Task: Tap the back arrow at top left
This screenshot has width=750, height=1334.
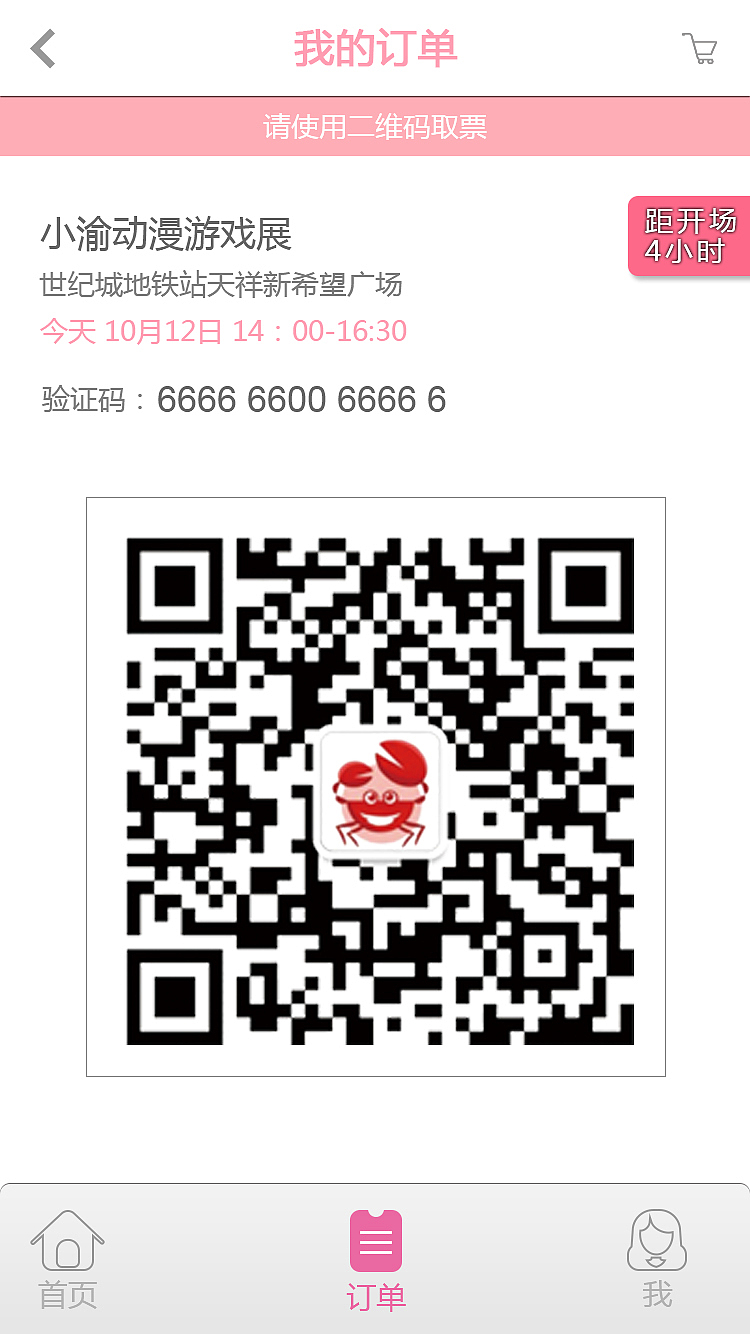Action: (x=42, y=47)
